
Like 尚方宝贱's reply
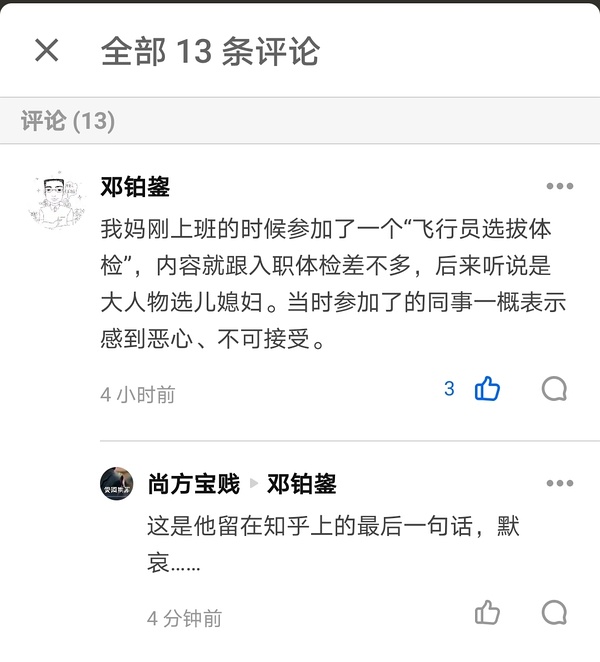pyautogui.click(x=487, y=613)
